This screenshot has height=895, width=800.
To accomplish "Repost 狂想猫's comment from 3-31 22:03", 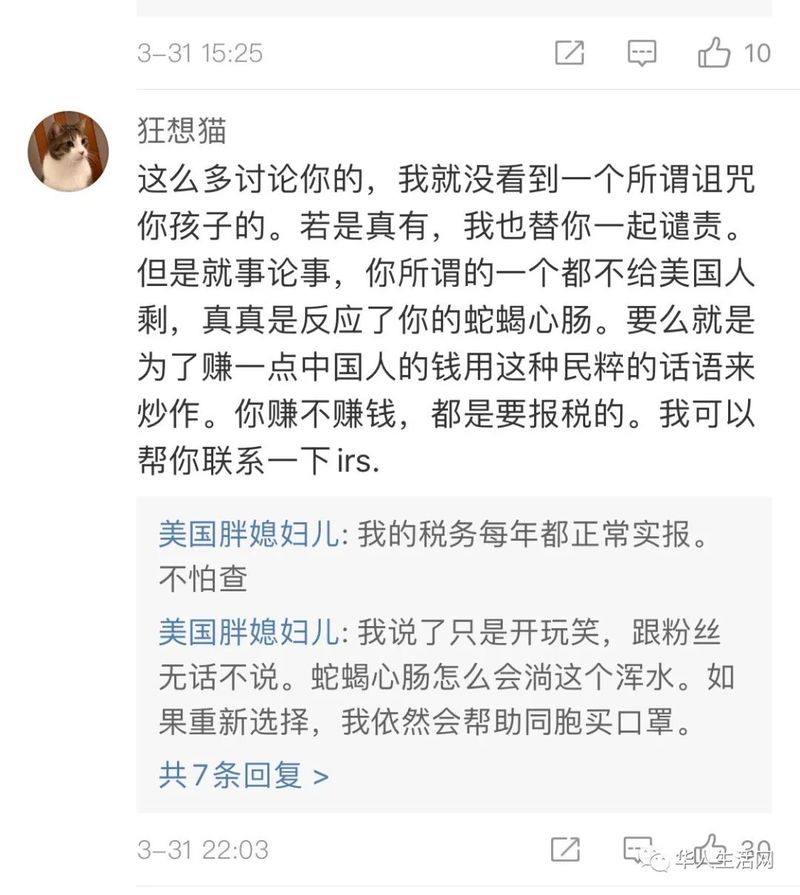I will tap(566, 850).
